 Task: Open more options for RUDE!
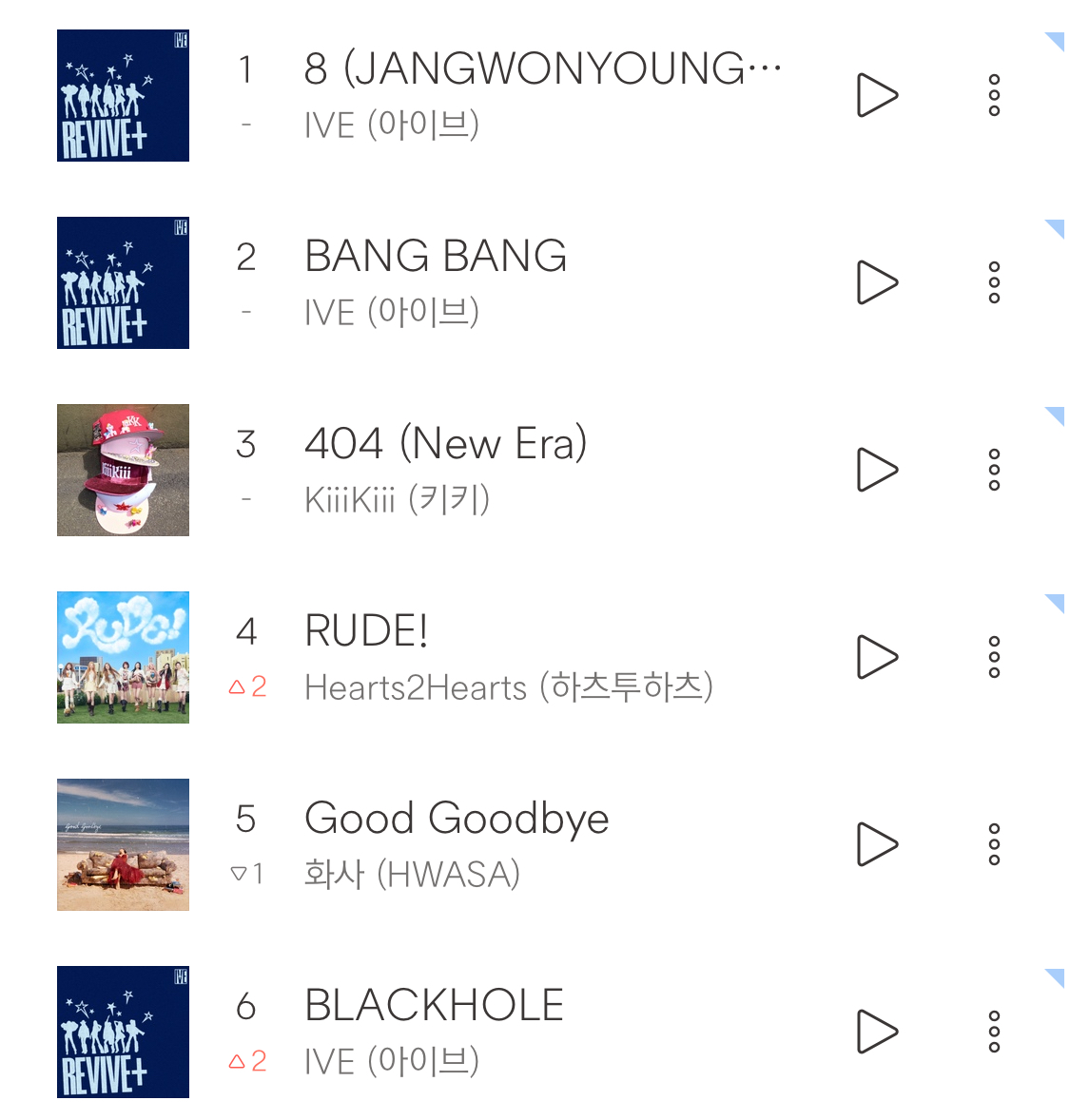(994, 657)
